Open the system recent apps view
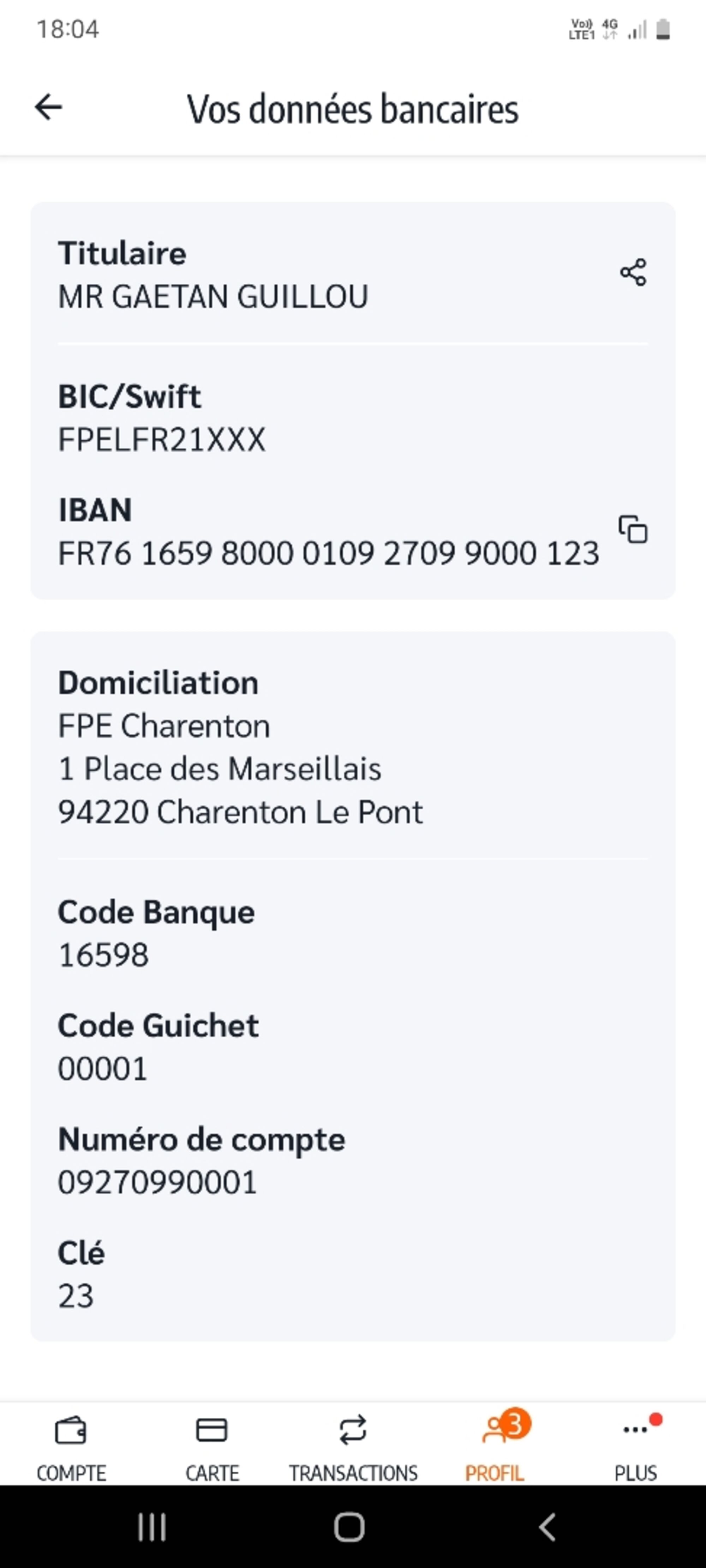 click(x=152, y=1527)
